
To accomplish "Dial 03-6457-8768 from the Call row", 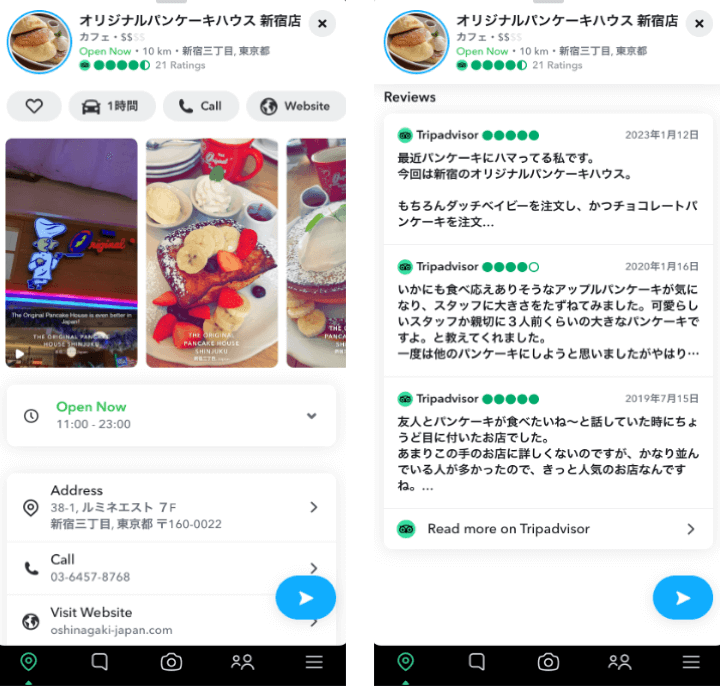I will [x=171, y=567].
